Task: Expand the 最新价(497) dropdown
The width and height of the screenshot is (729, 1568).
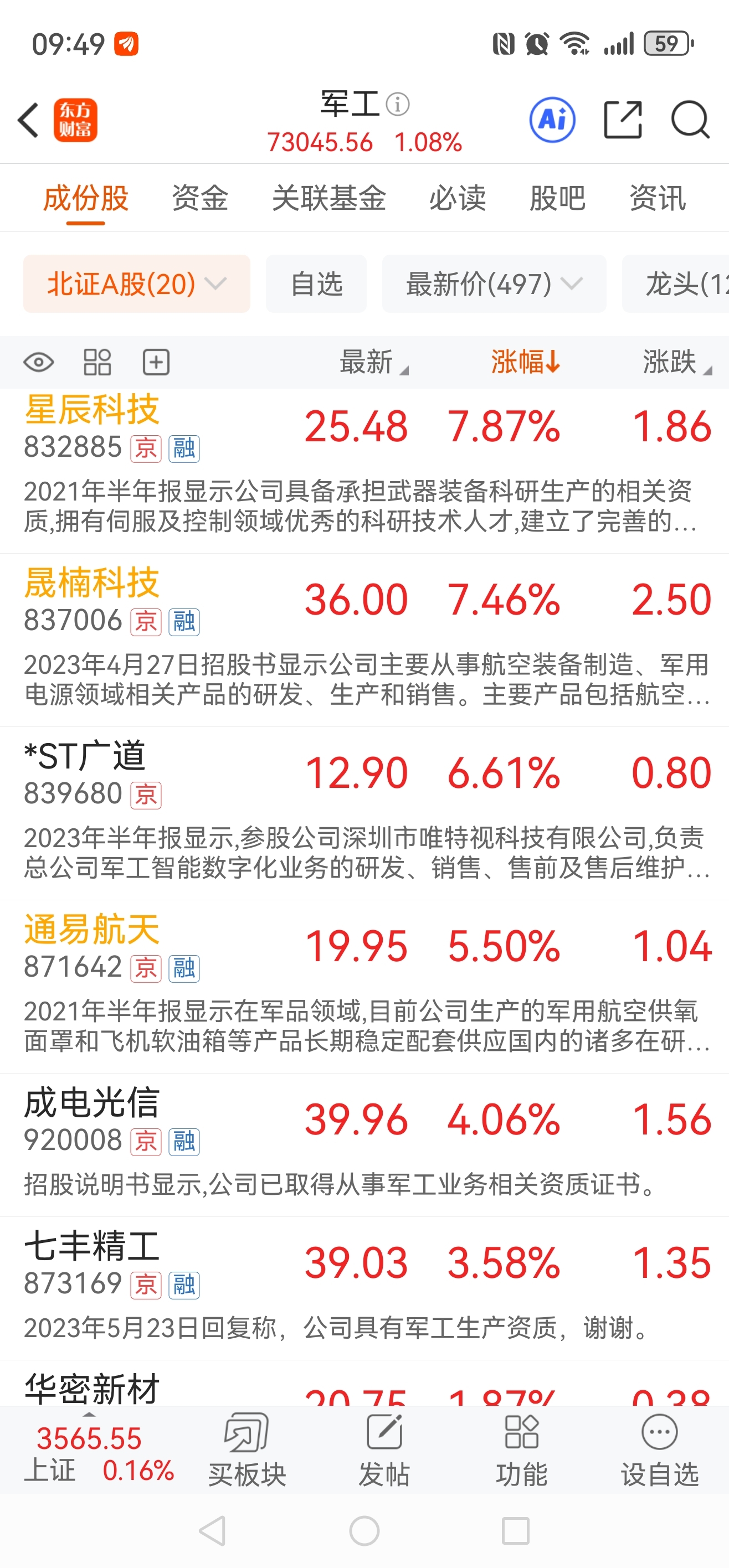Action: [494, 283]
